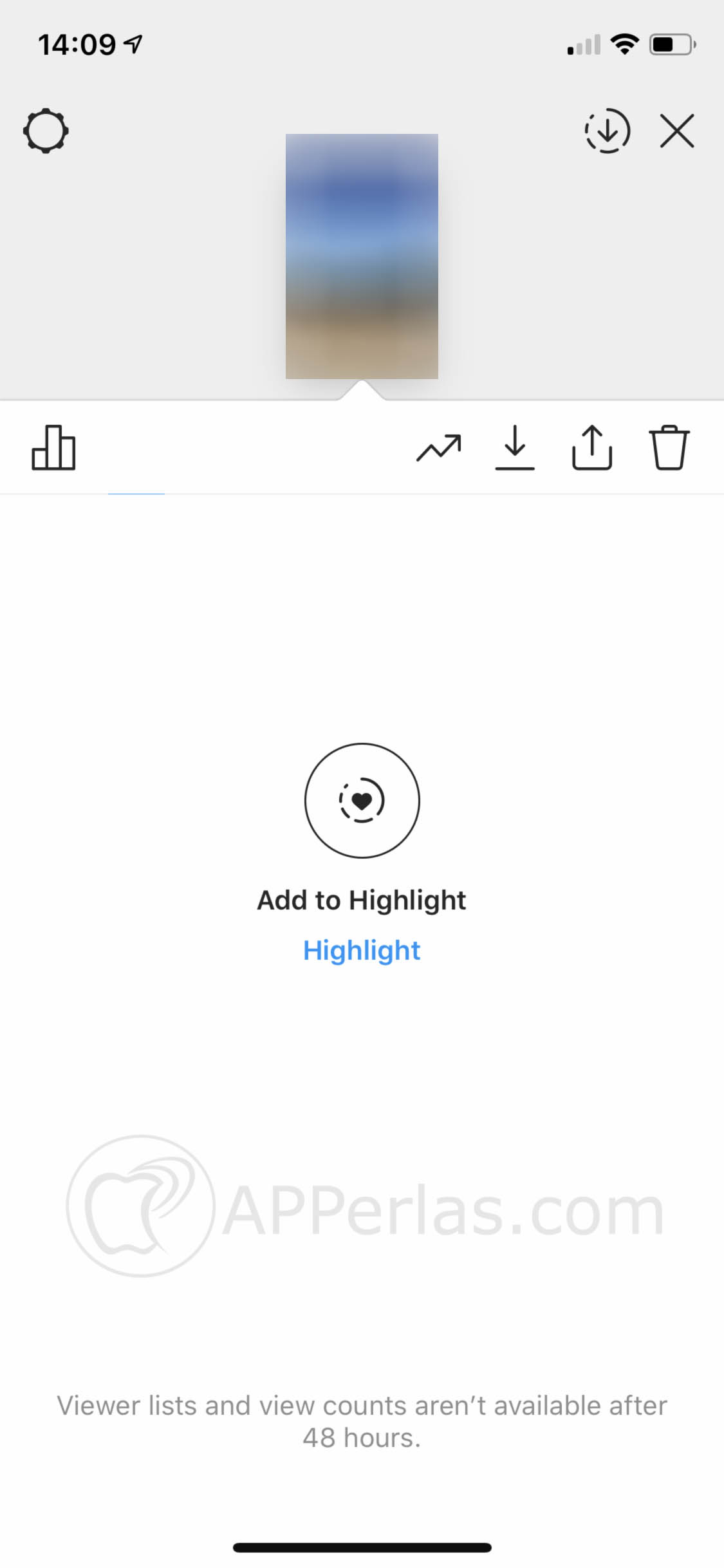
Task: Delete story with the trash icon
Action: [669, 448]
